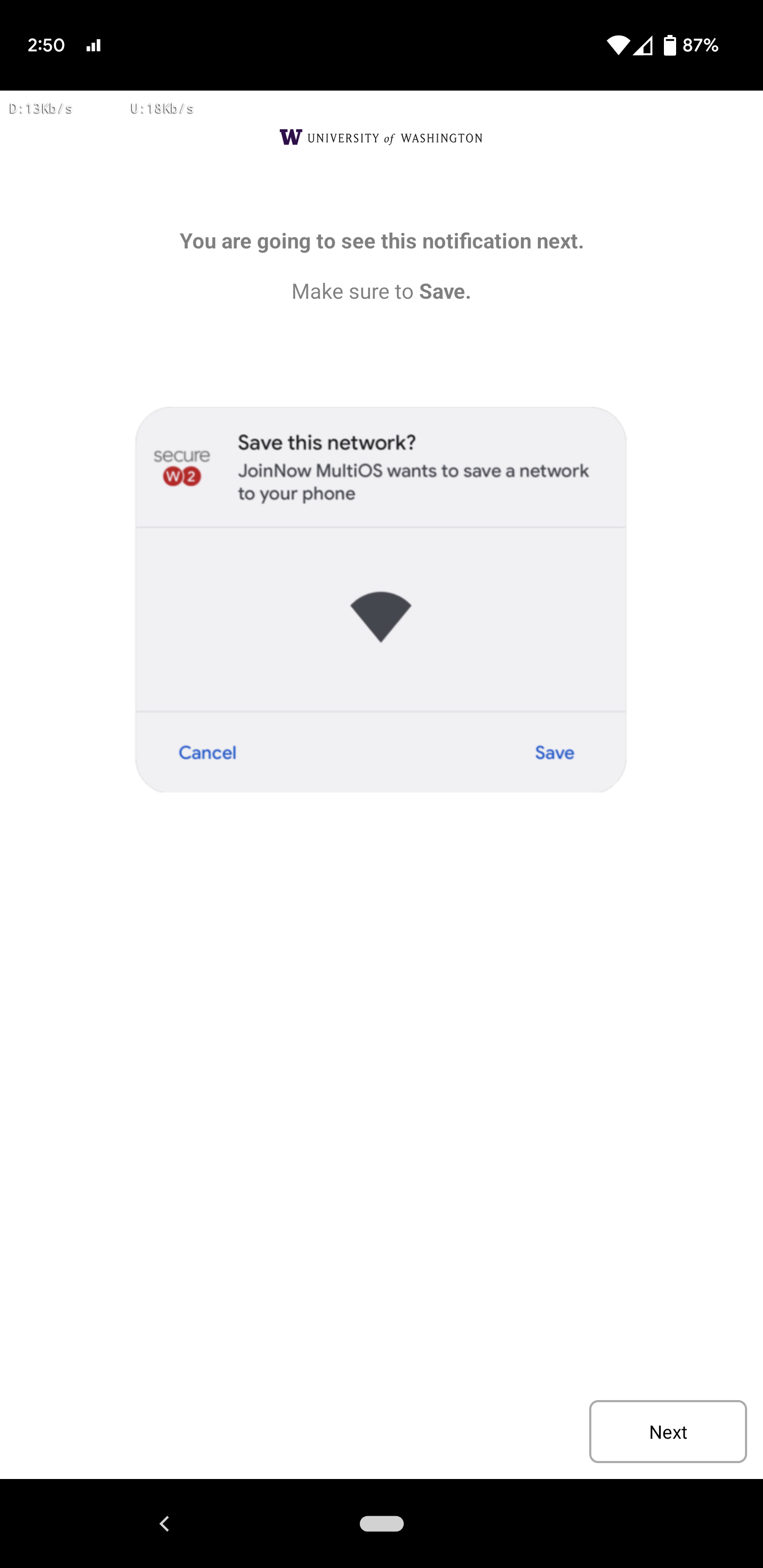Go back using system back arrow
Viewport: 763px width, 1568px height.
164,1523
